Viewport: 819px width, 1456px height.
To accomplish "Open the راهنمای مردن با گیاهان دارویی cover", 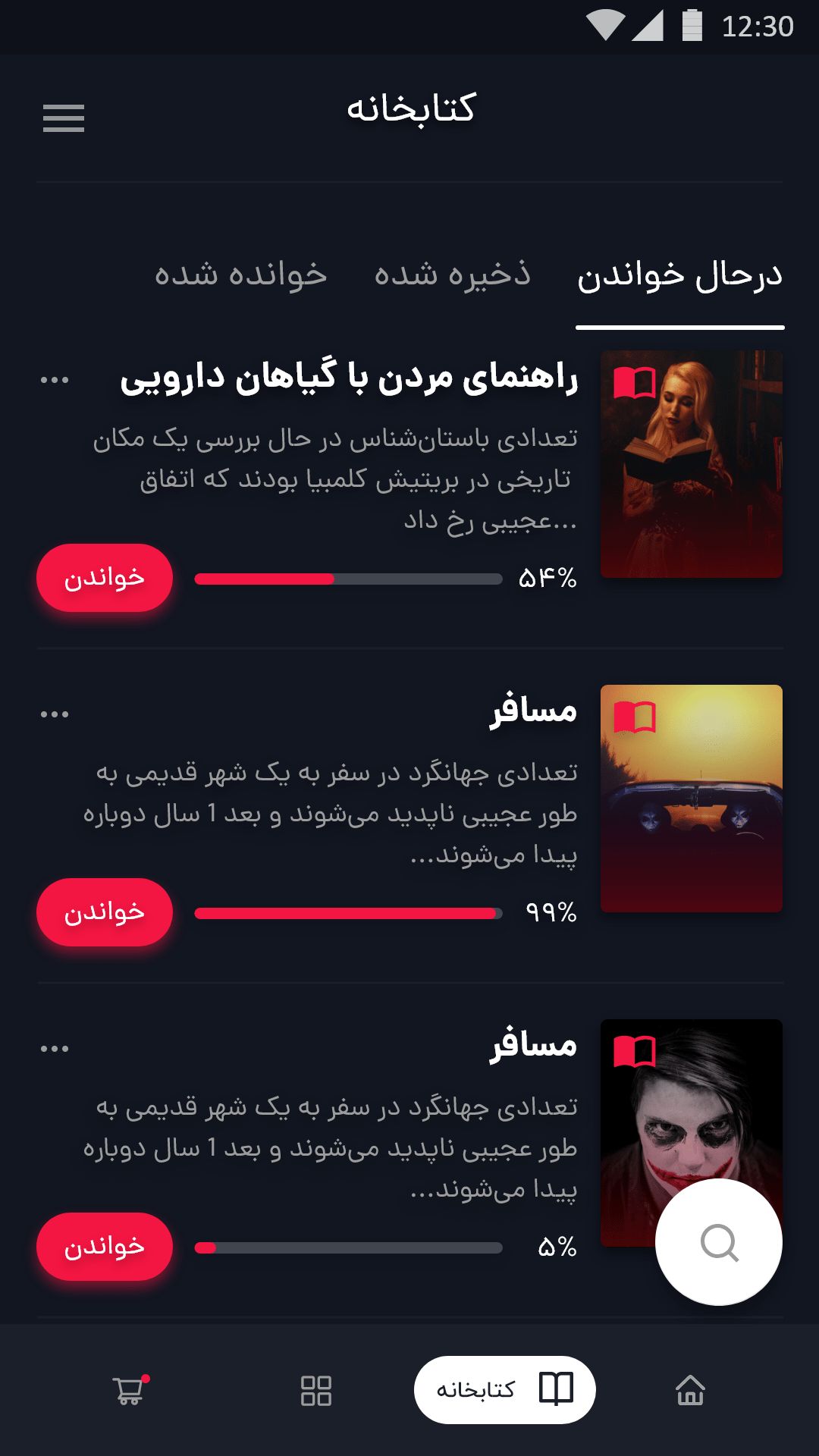I will (691, 464).
